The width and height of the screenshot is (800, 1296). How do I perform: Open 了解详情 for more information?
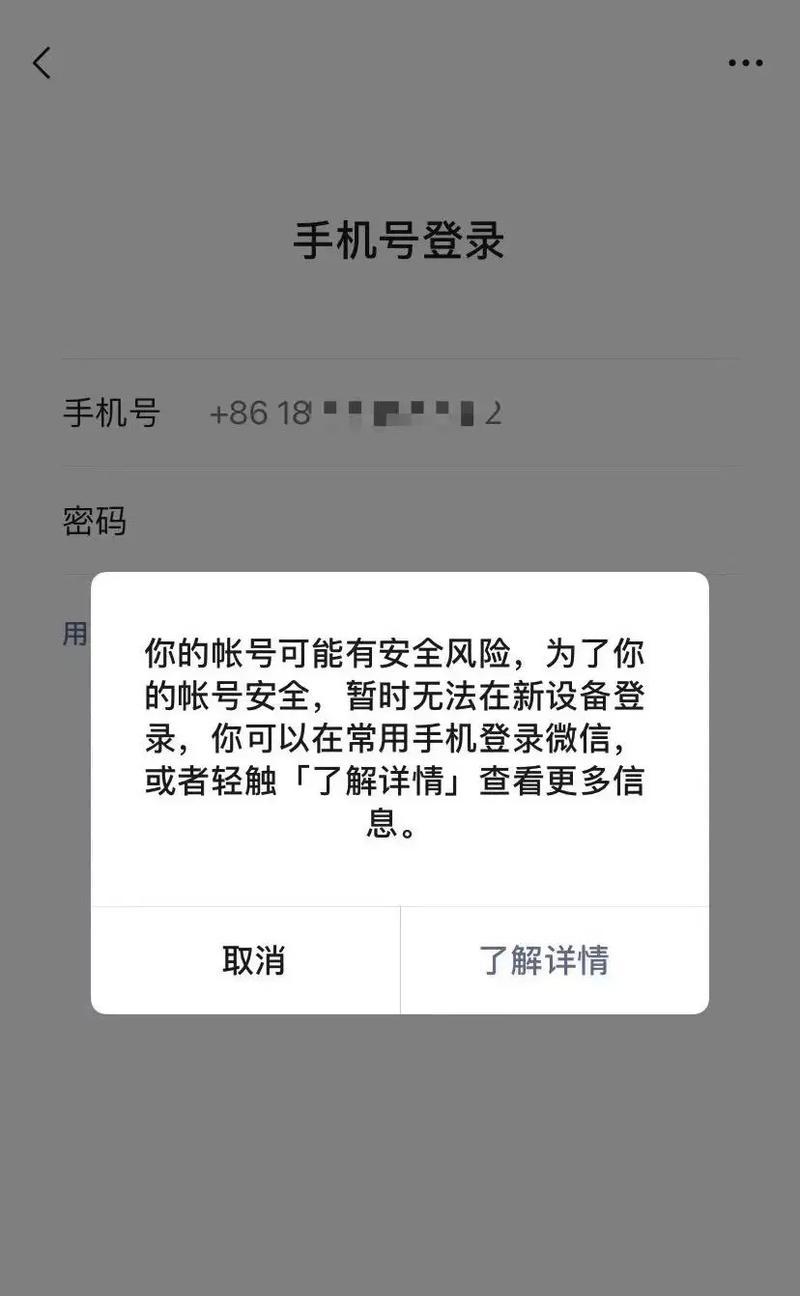click(x=555, y=960)
